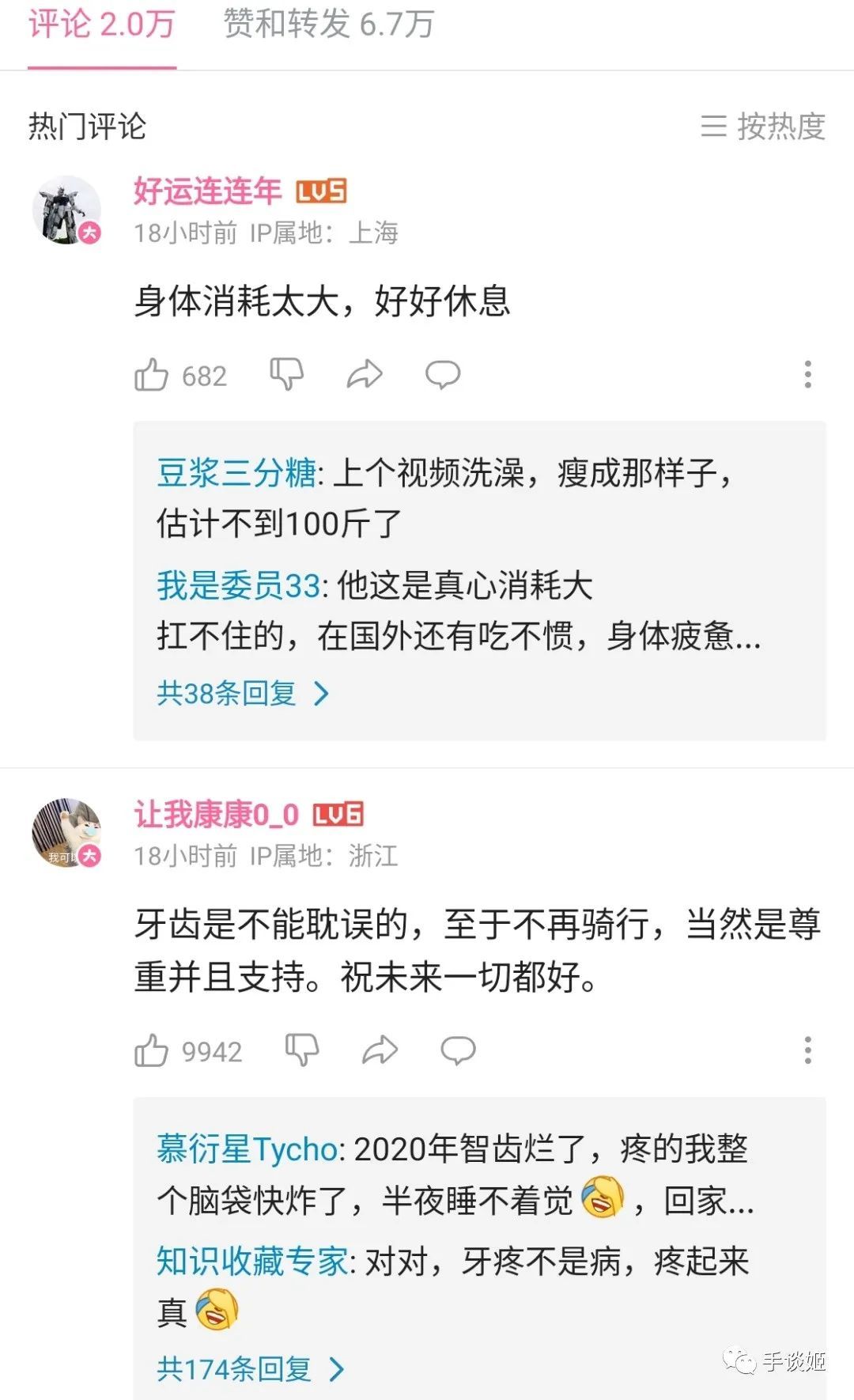Share 好运连连年's comment
Viewport: 854px width, 1400px height.
[x=365, y=374]
